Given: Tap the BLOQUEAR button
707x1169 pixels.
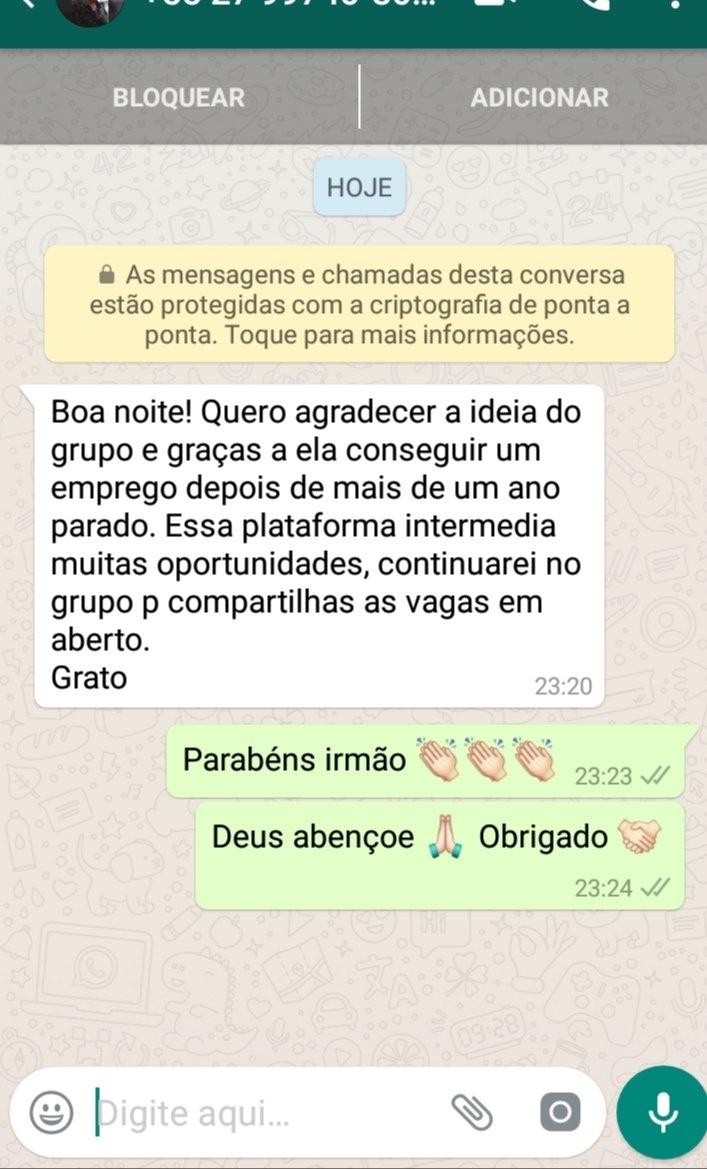Looking at the screenshot, I should (x=178, y=97).
